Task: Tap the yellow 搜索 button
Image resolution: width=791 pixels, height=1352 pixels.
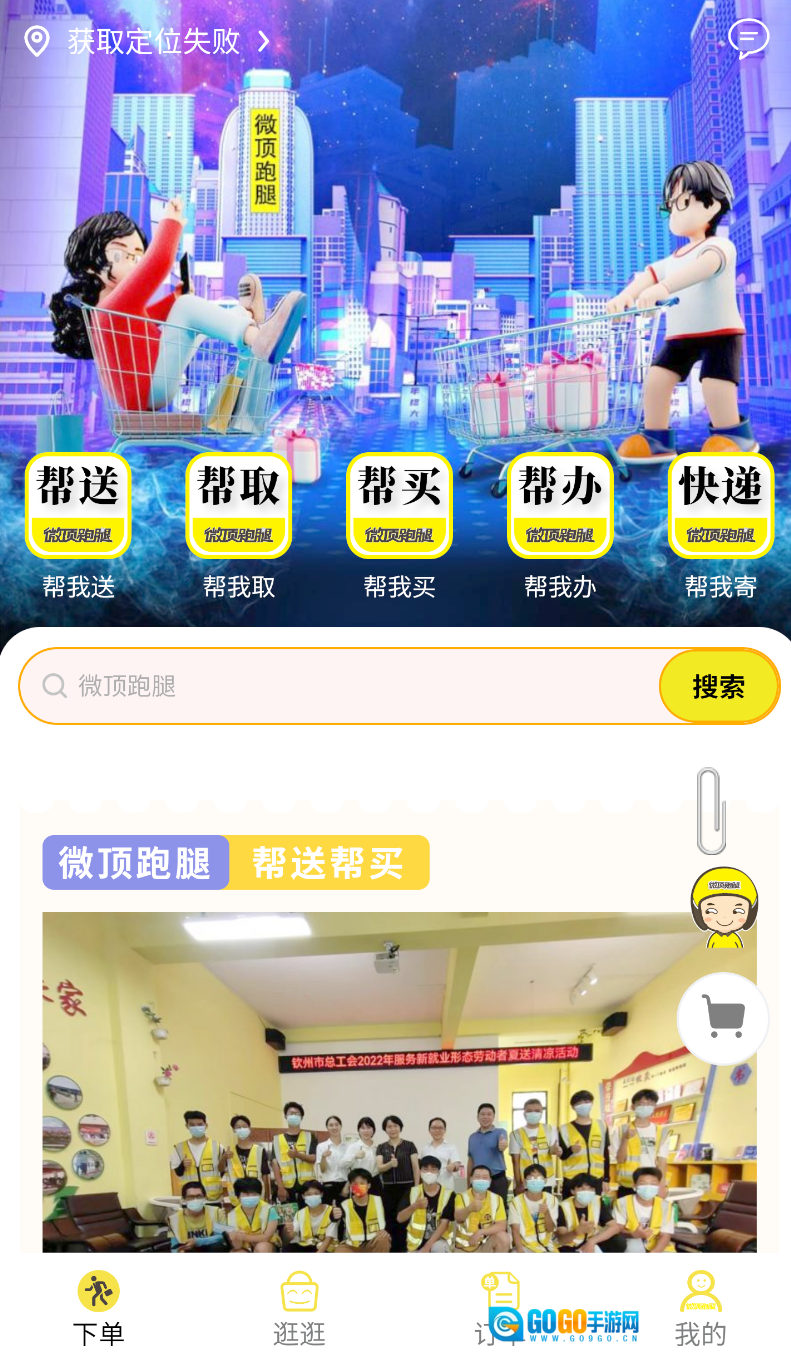Action: tap(718, 687)
